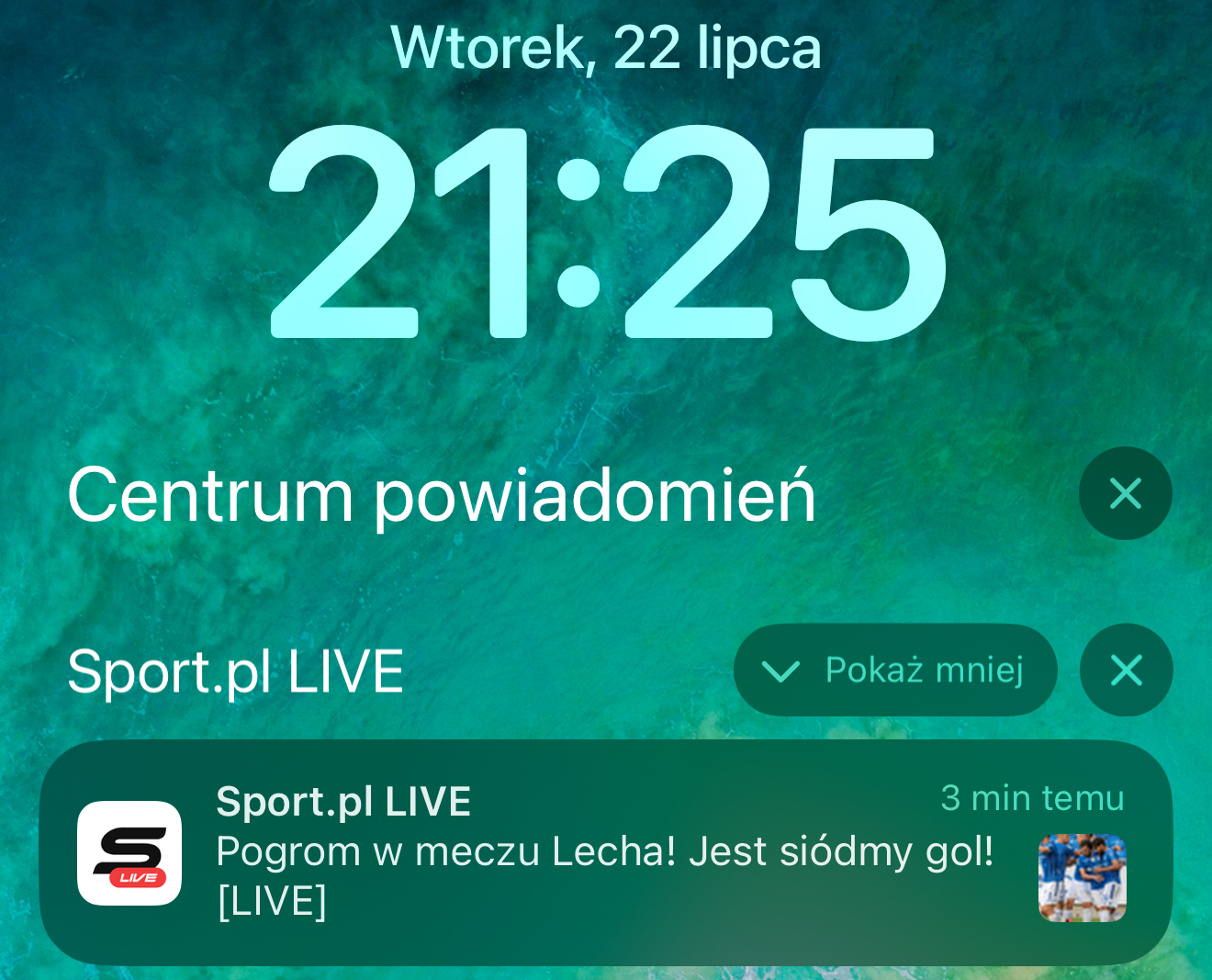
Task: Collapse group with Pokaż mniej
Action: [895, 670]
